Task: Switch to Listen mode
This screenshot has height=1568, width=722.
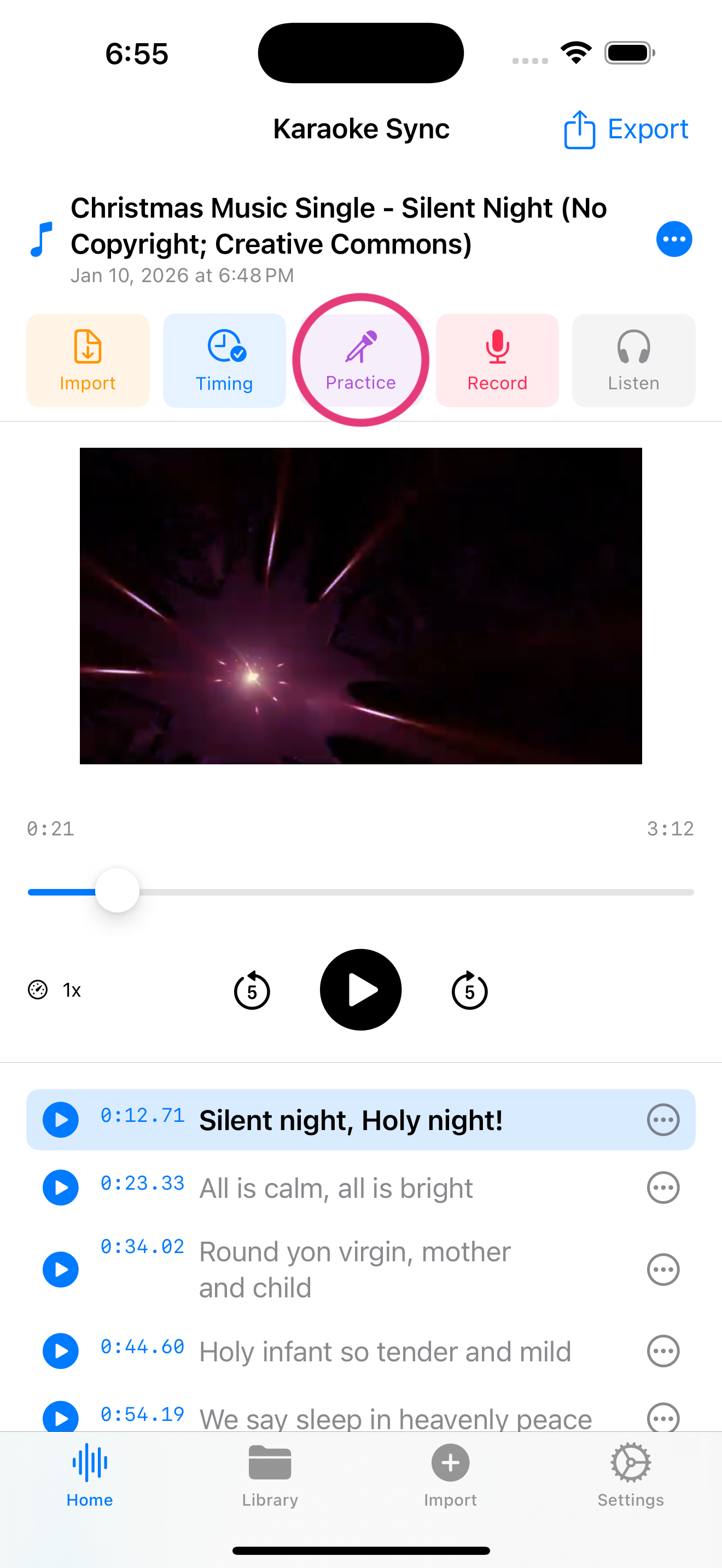Action: point(633,360)
